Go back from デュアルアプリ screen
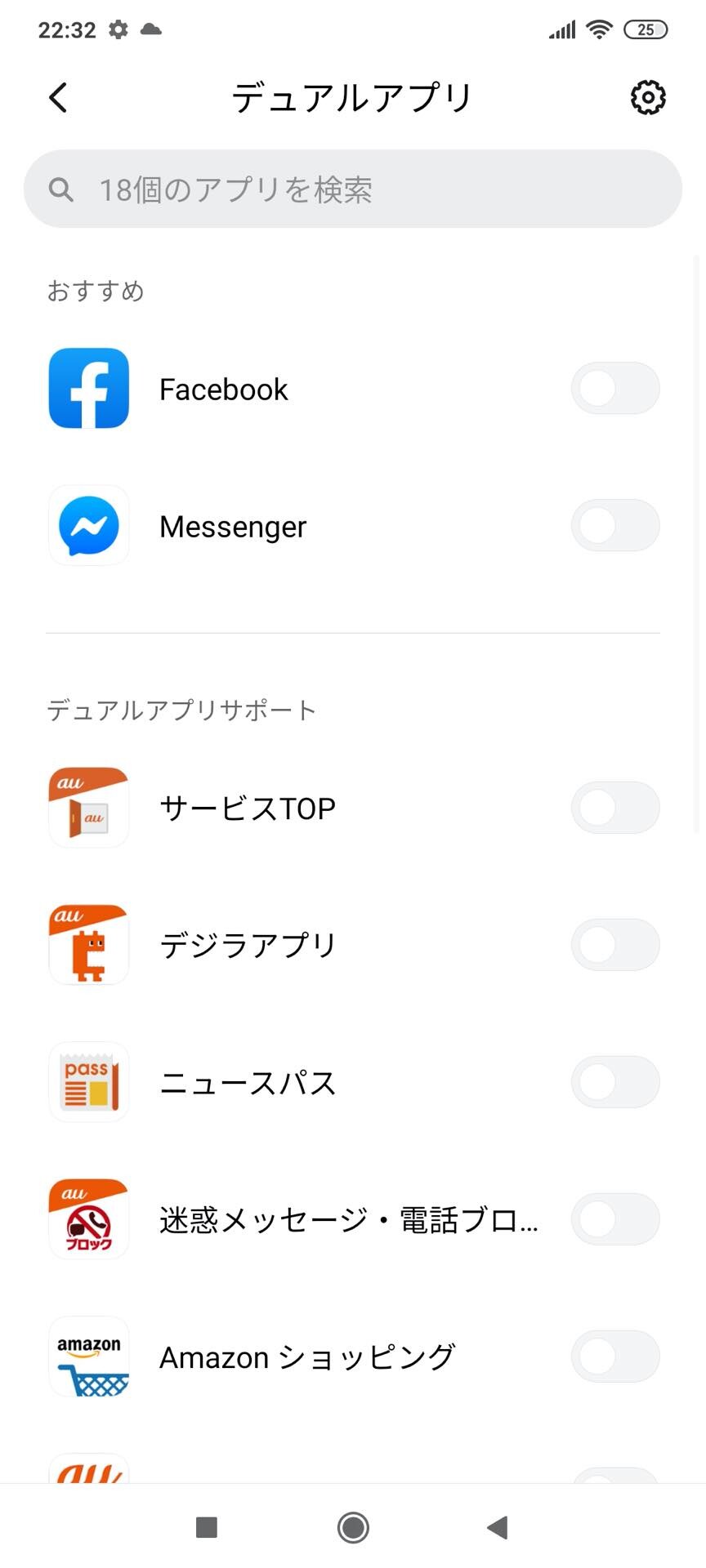This screenshot has width=706, height=1568. click(58, 98)
